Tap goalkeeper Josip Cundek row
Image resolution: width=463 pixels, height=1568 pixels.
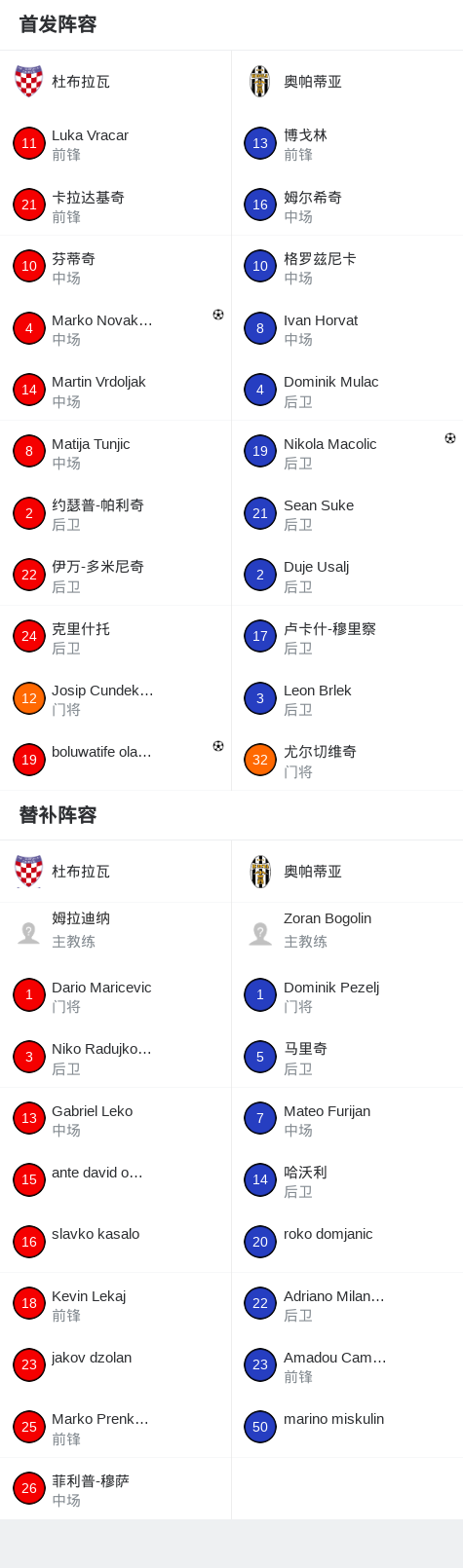[115, 698]
